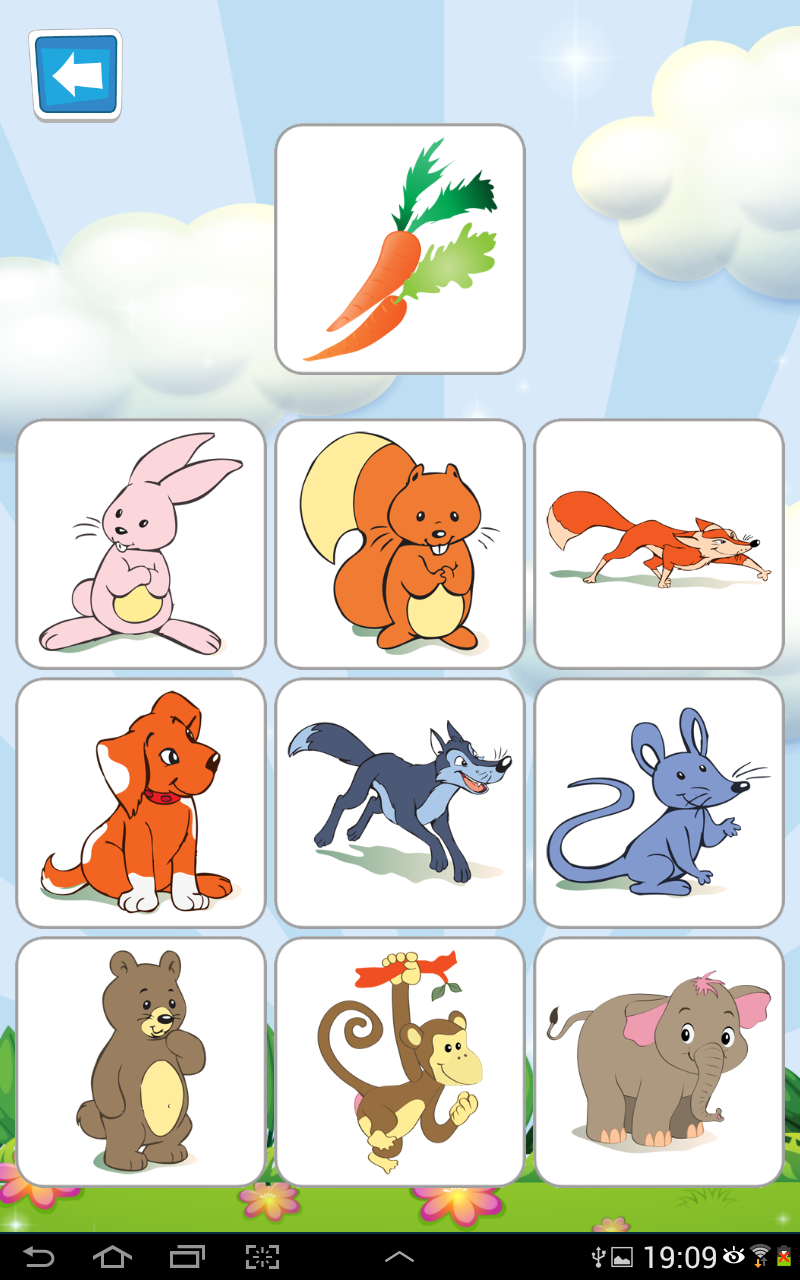Select the blue mouse card

point(658,801)
